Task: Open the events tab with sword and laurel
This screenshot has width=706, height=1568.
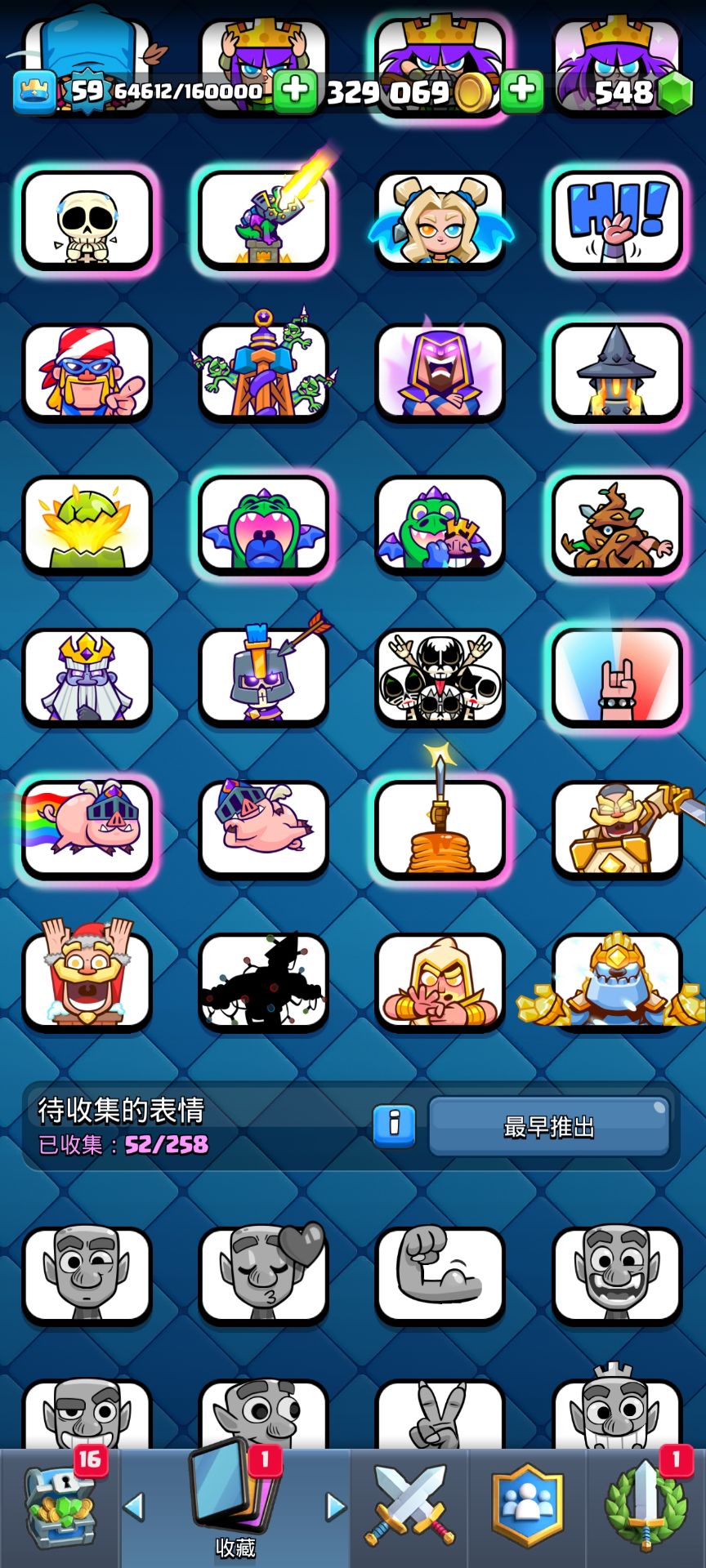Action: pyautogui.click(x=646, y=1508)
